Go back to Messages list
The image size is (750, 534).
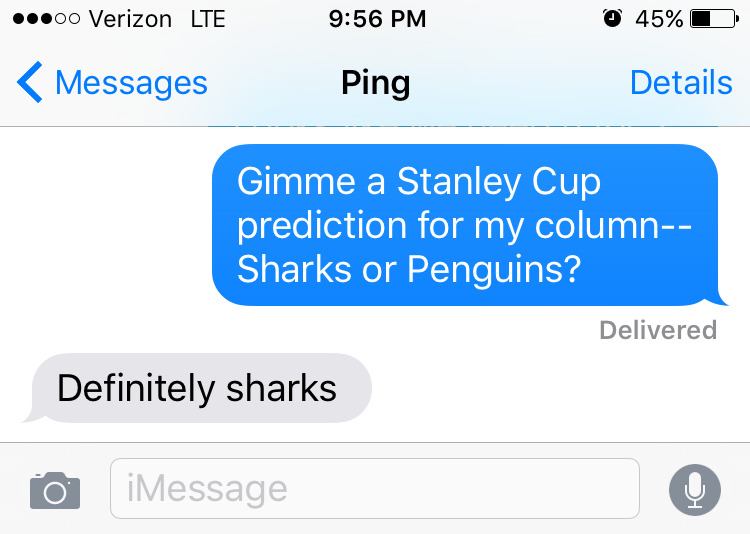[112, 82]
